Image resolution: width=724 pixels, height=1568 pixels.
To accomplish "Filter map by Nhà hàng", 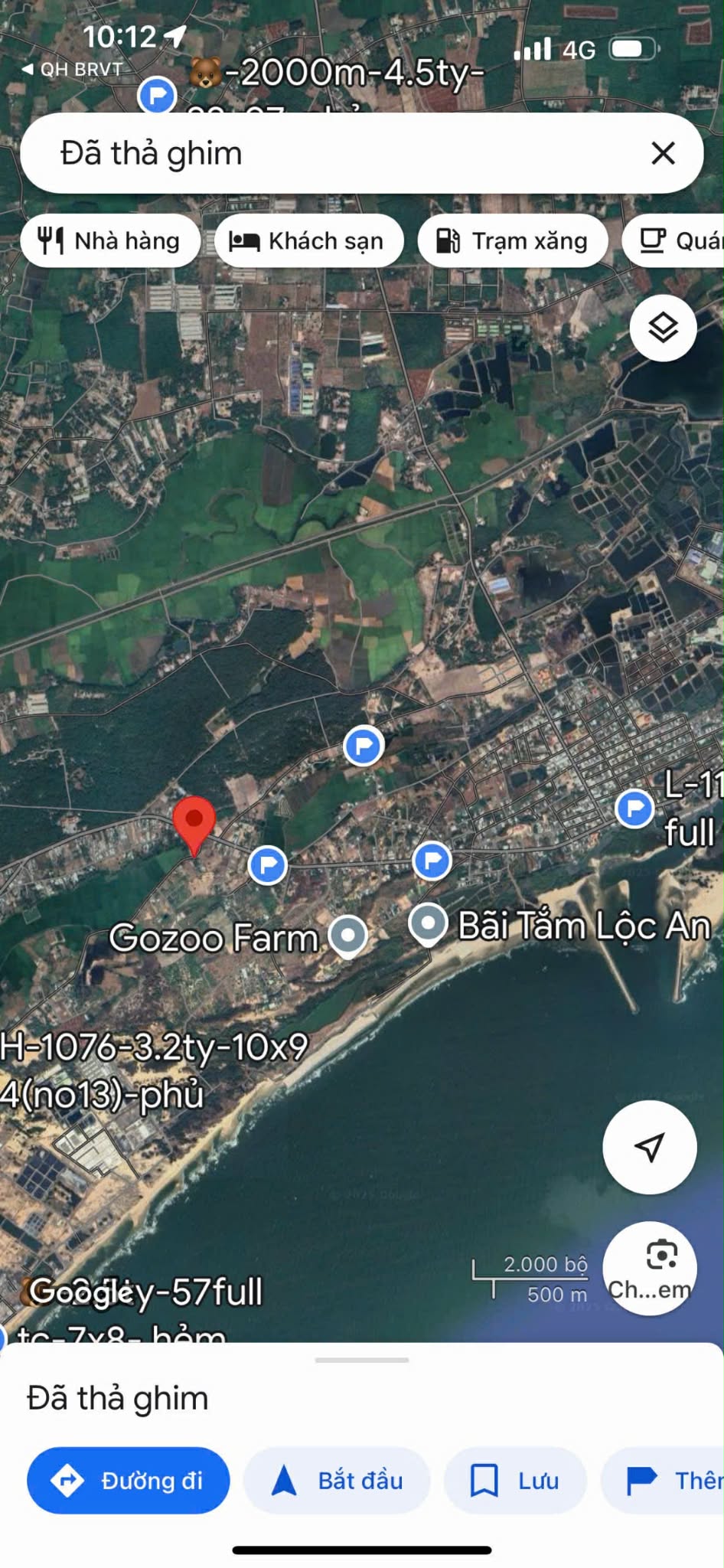I will coord(110,240).
